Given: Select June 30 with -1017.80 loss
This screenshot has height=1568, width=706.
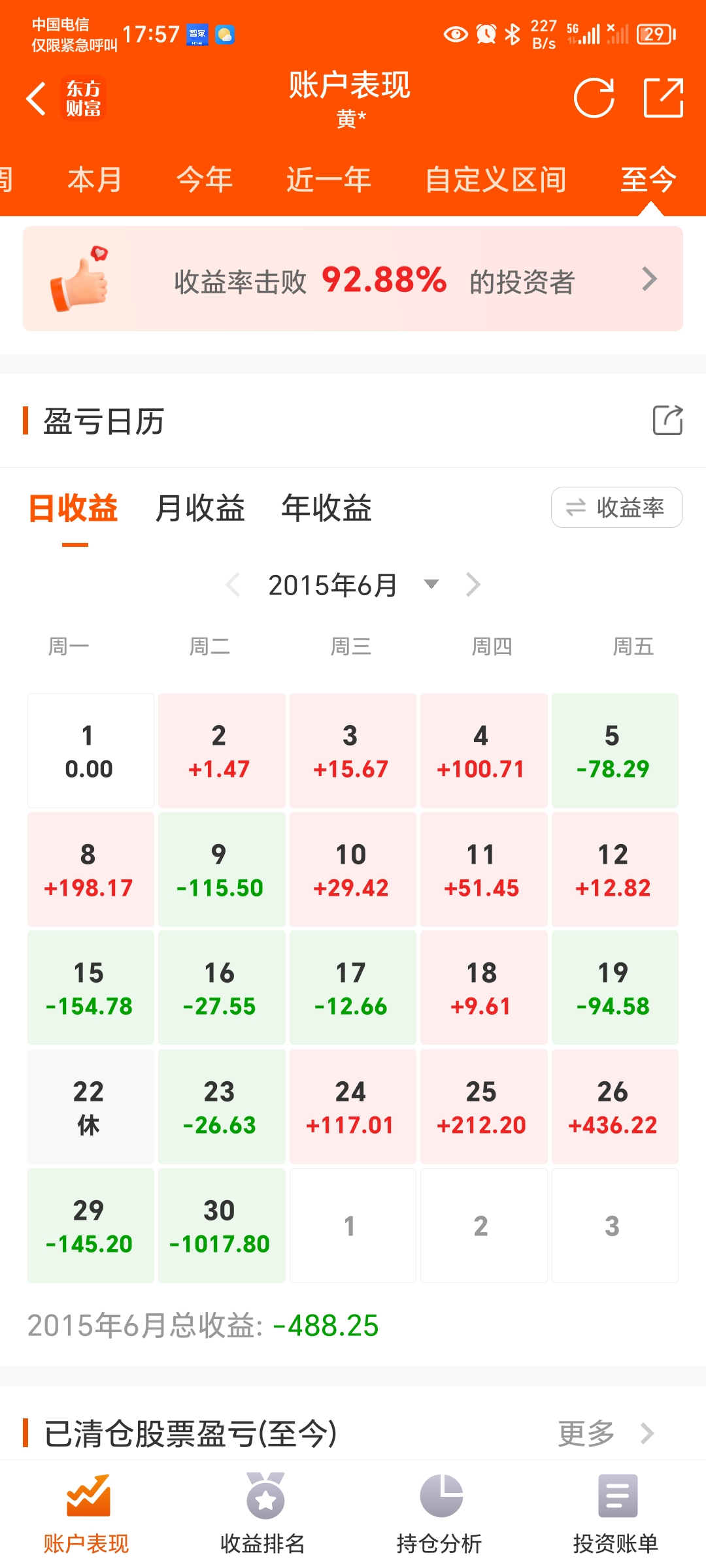Looking at the screenshot, I should click(221, 1226).
